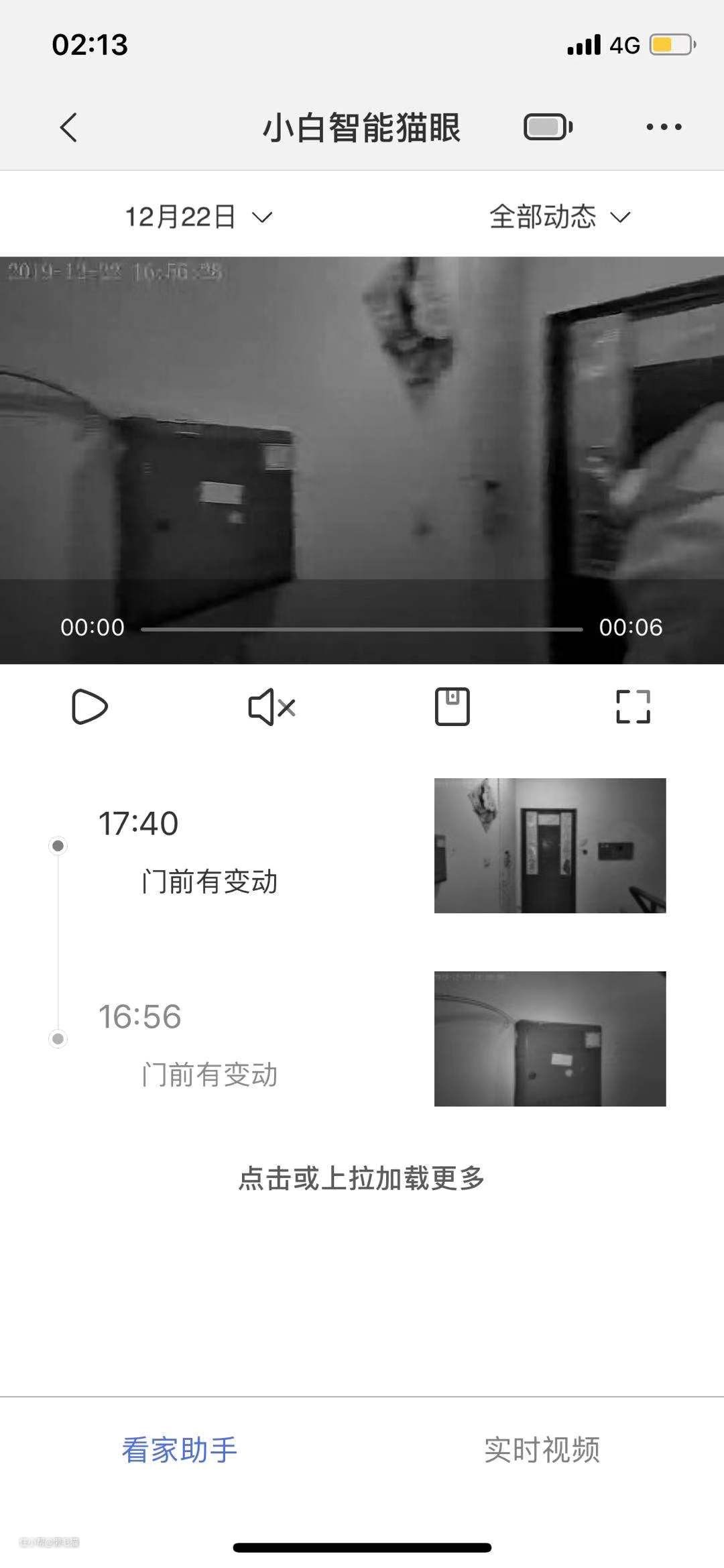The image size is (724, 1568).
Task: Open the 17:40 门前有变动 event
Action: pyautogui.click(x=550, y=845)
